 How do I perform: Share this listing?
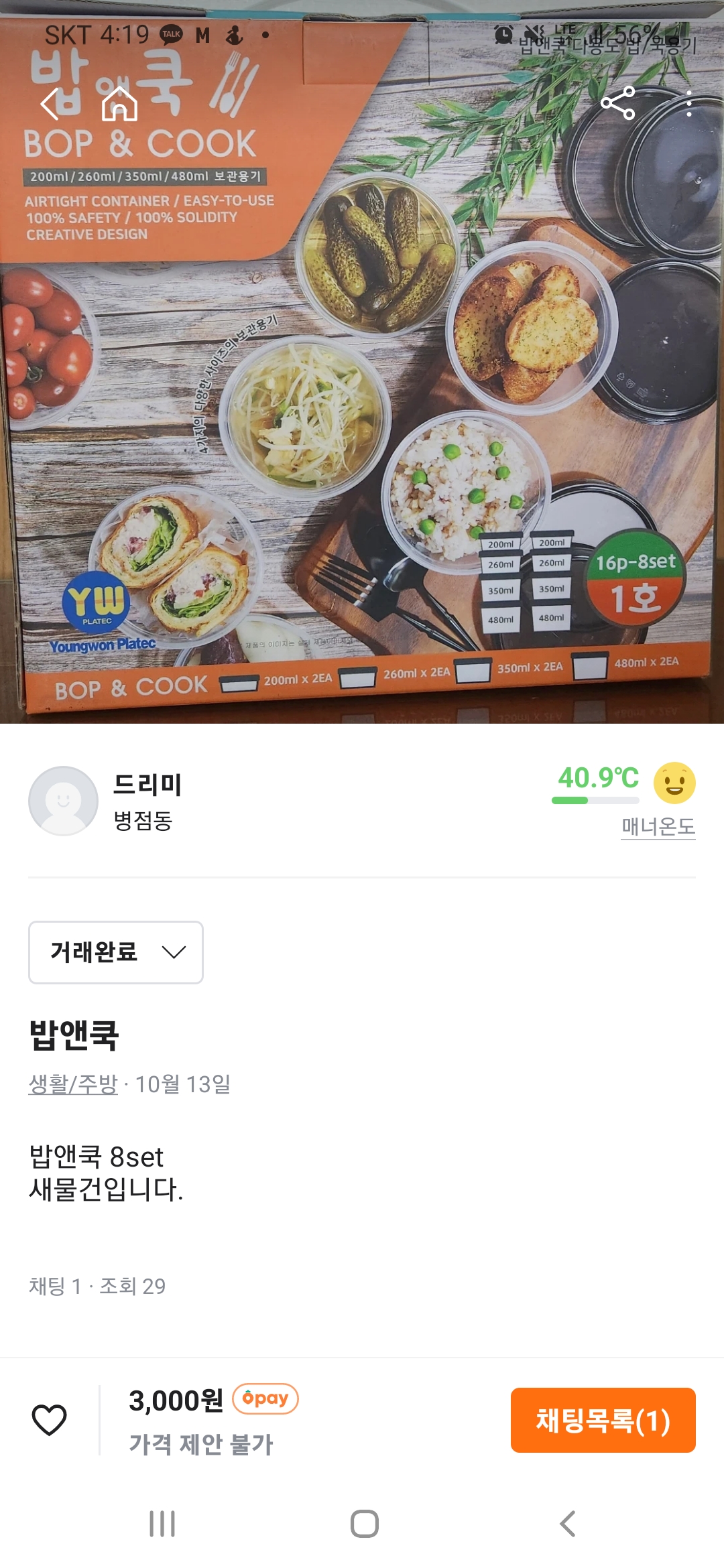[x=617, y=103]
